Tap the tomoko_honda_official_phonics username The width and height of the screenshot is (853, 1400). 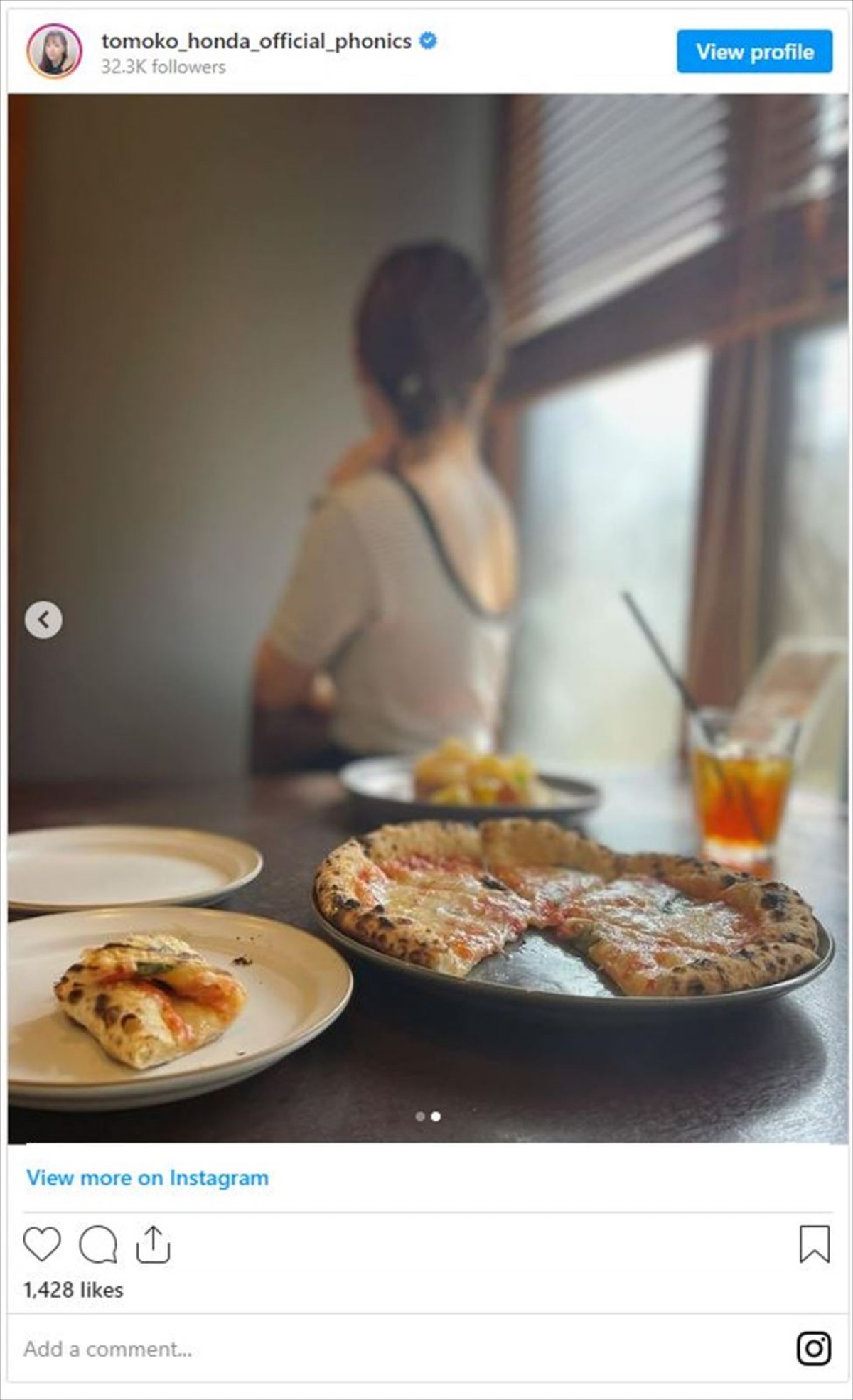tap(256, 41)
